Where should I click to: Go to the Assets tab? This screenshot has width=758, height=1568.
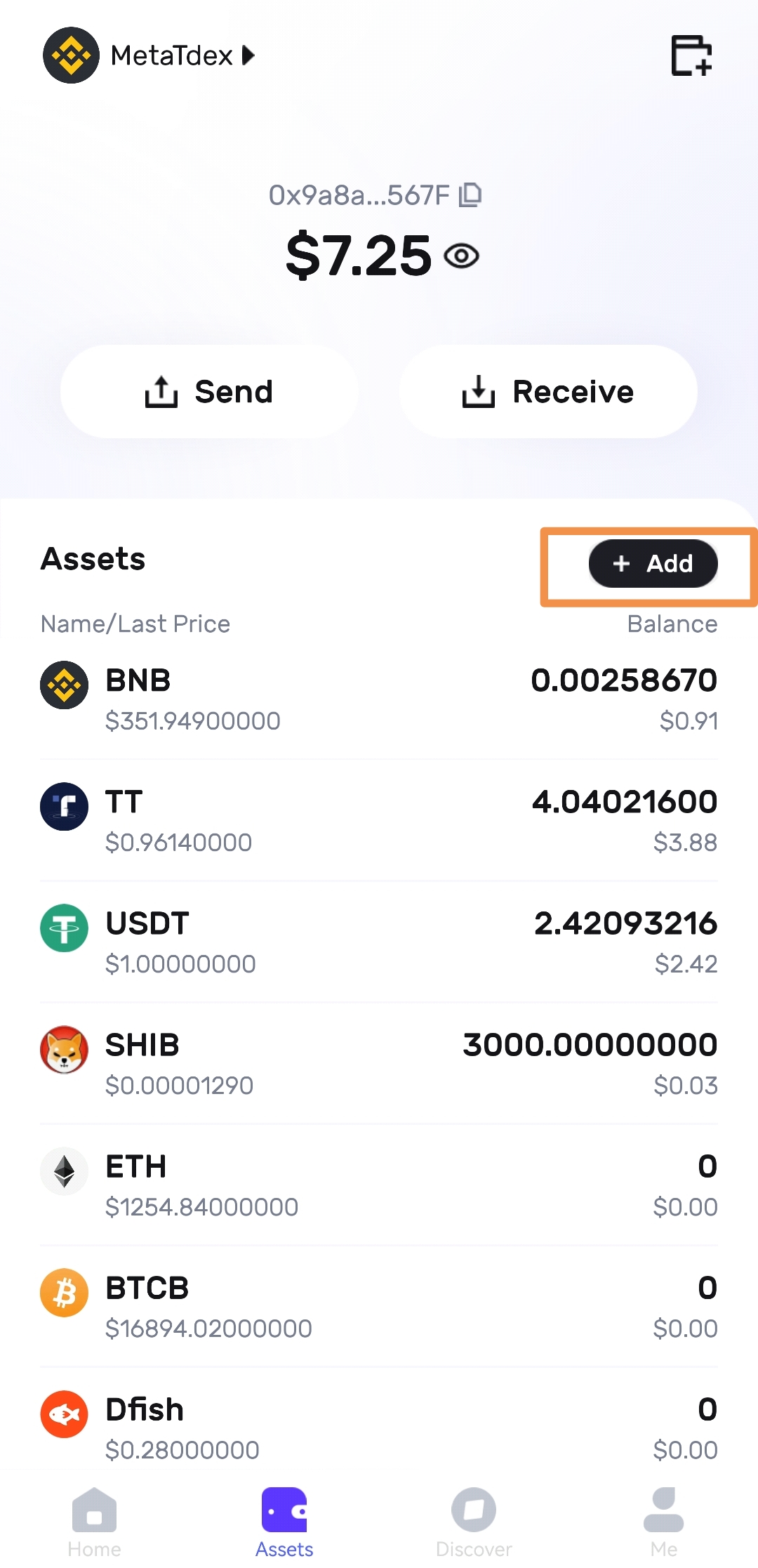tap(284, 1522)
